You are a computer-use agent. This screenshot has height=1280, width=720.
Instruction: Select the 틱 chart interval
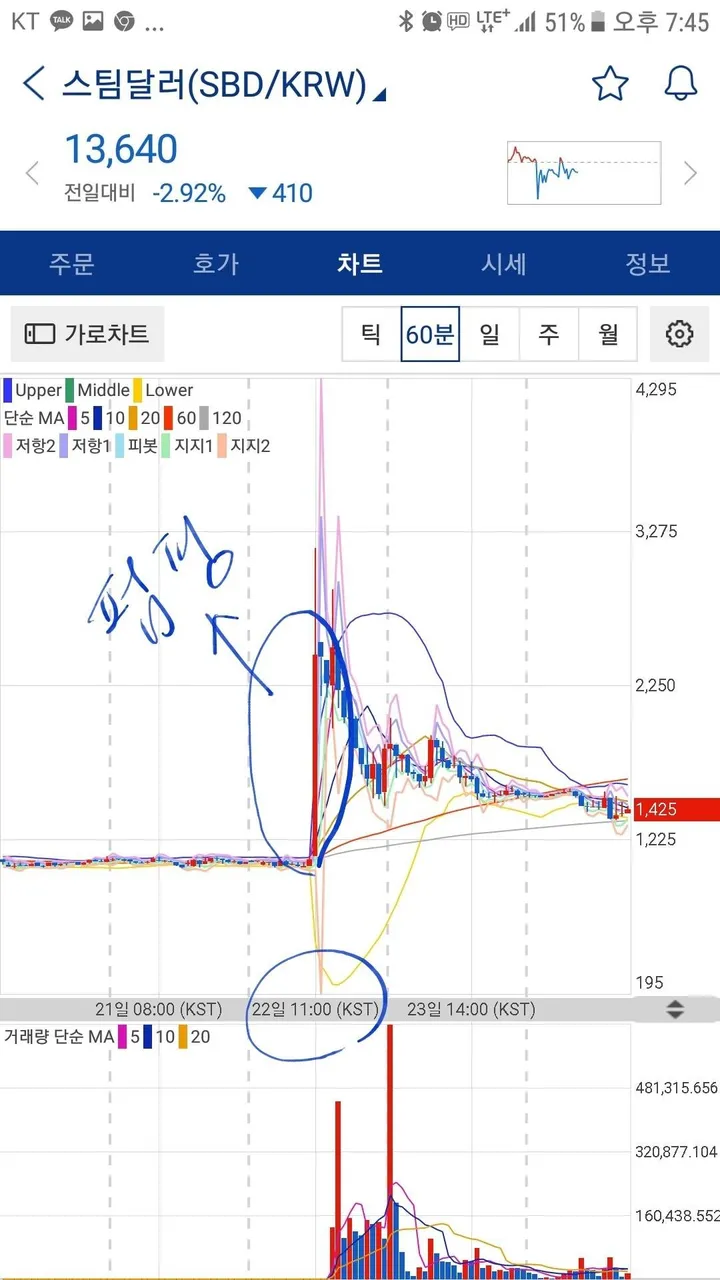tap(371, 334)
